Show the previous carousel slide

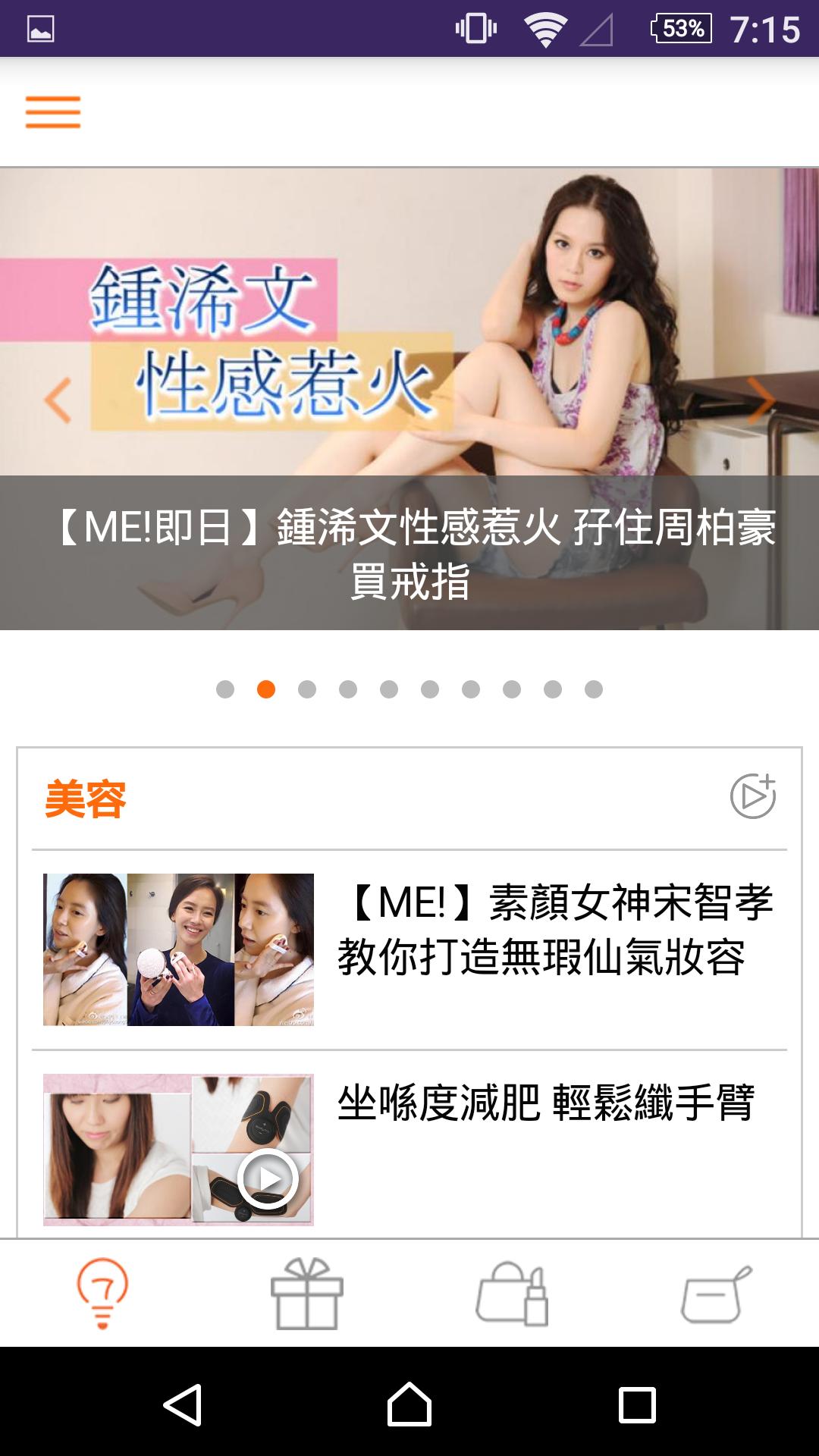point(58,400)
